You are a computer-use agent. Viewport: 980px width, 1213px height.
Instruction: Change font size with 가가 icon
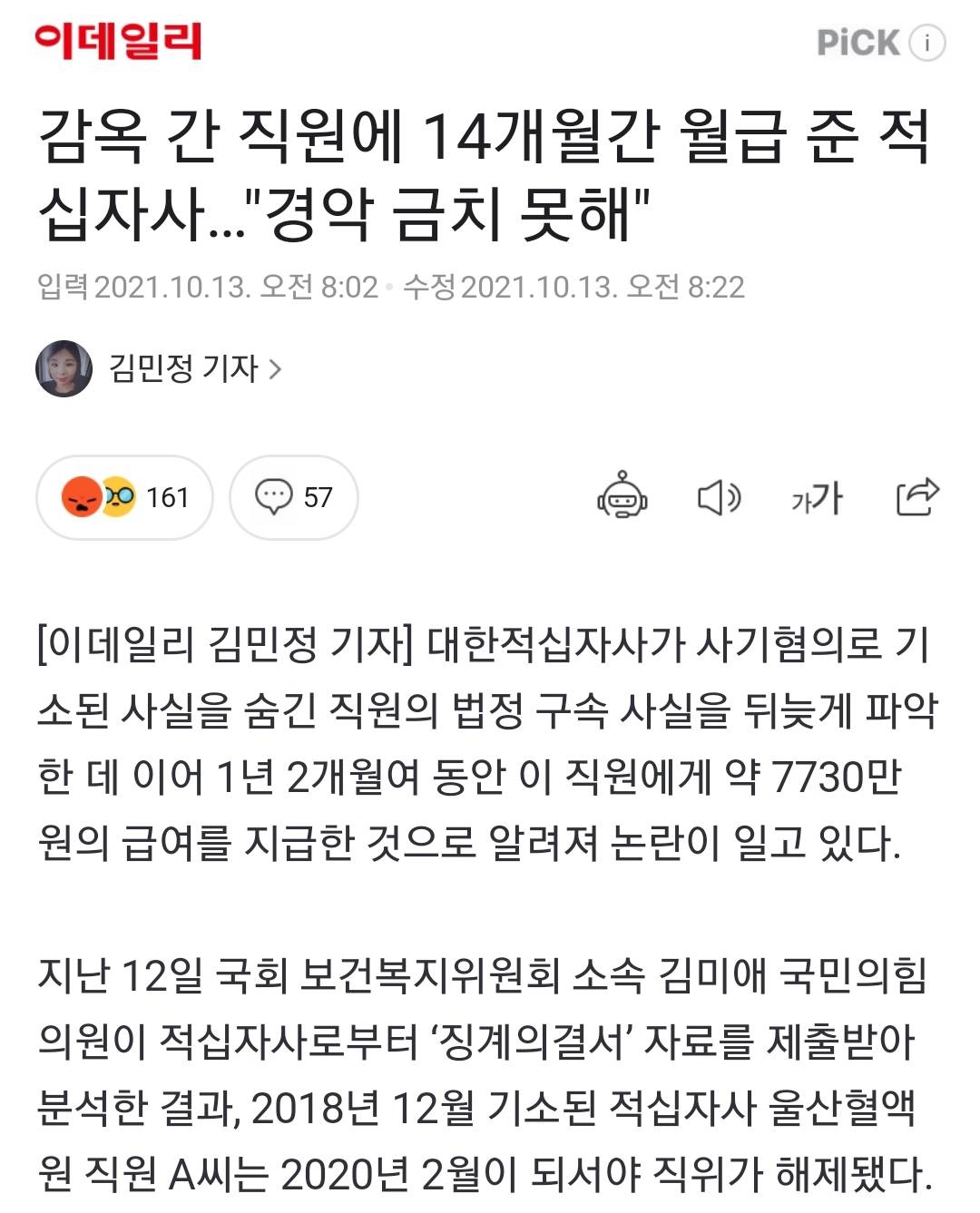coord(817,497)
